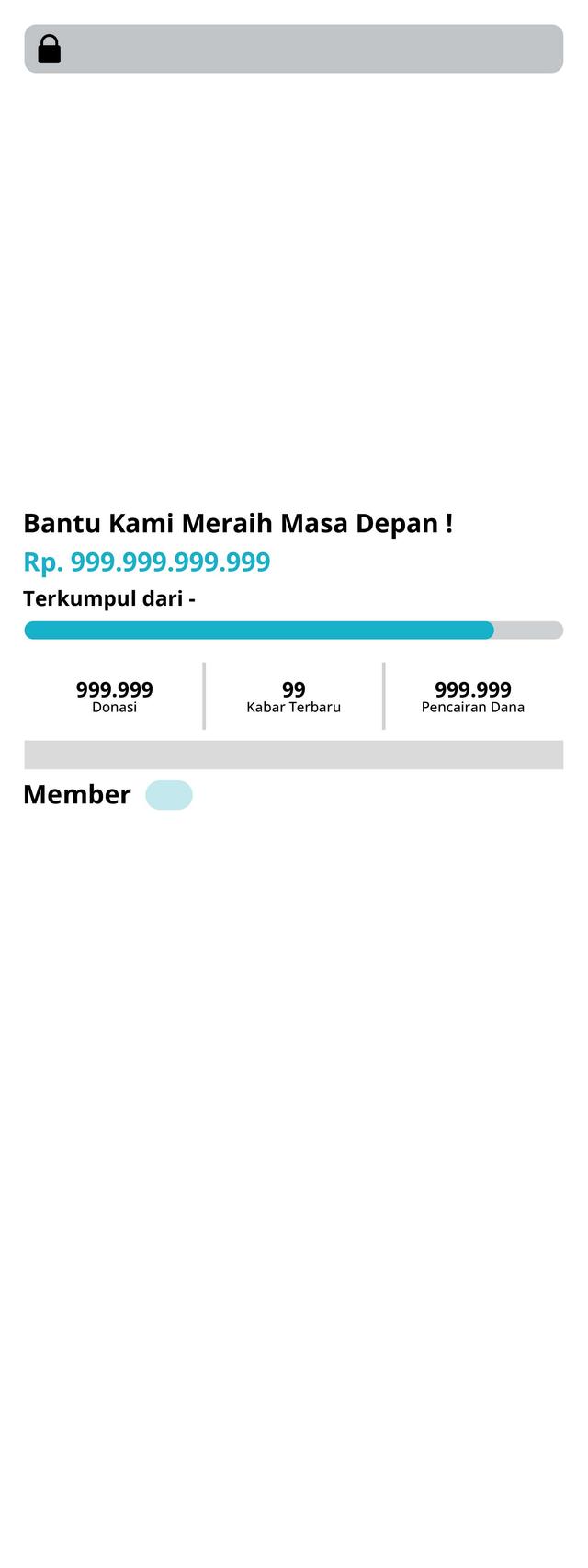588x1568 pixels.
Task: Tap the address bar with the lock icon
Action: [x=293, y=49]
